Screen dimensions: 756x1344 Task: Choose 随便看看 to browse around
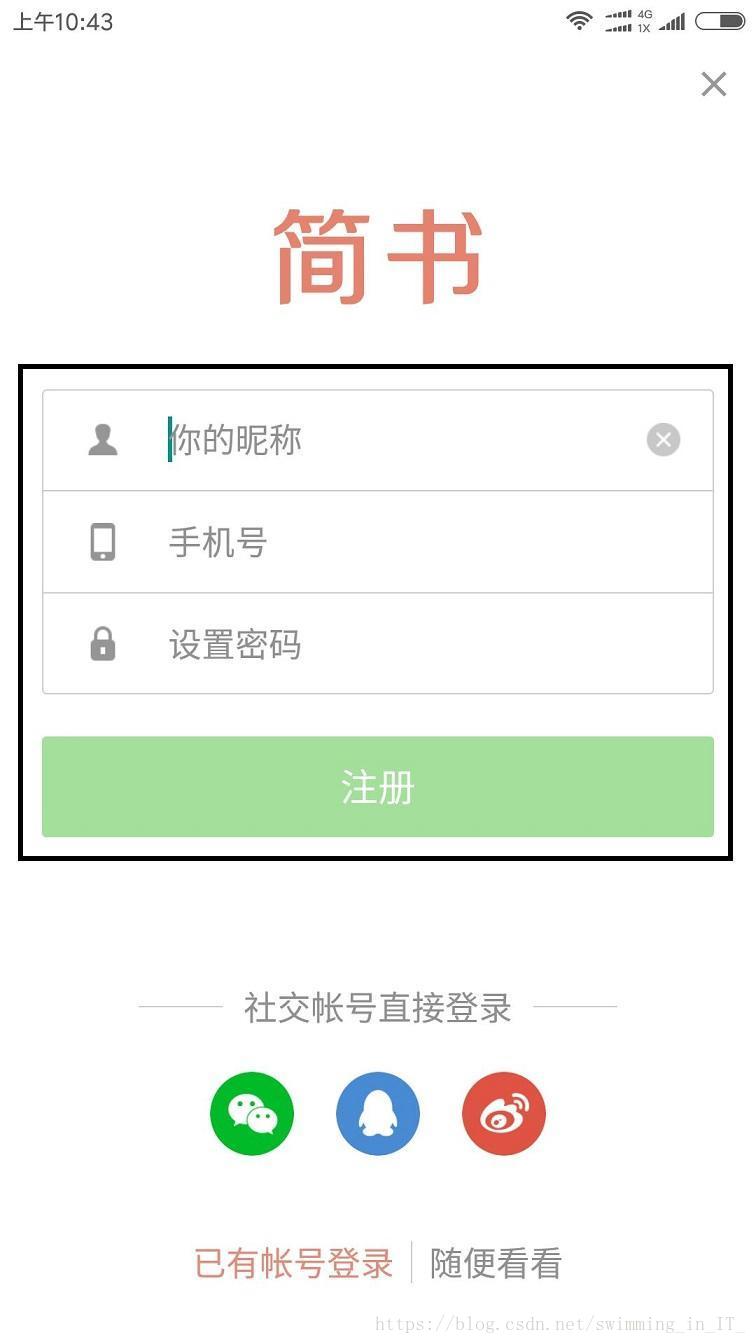496,1263
